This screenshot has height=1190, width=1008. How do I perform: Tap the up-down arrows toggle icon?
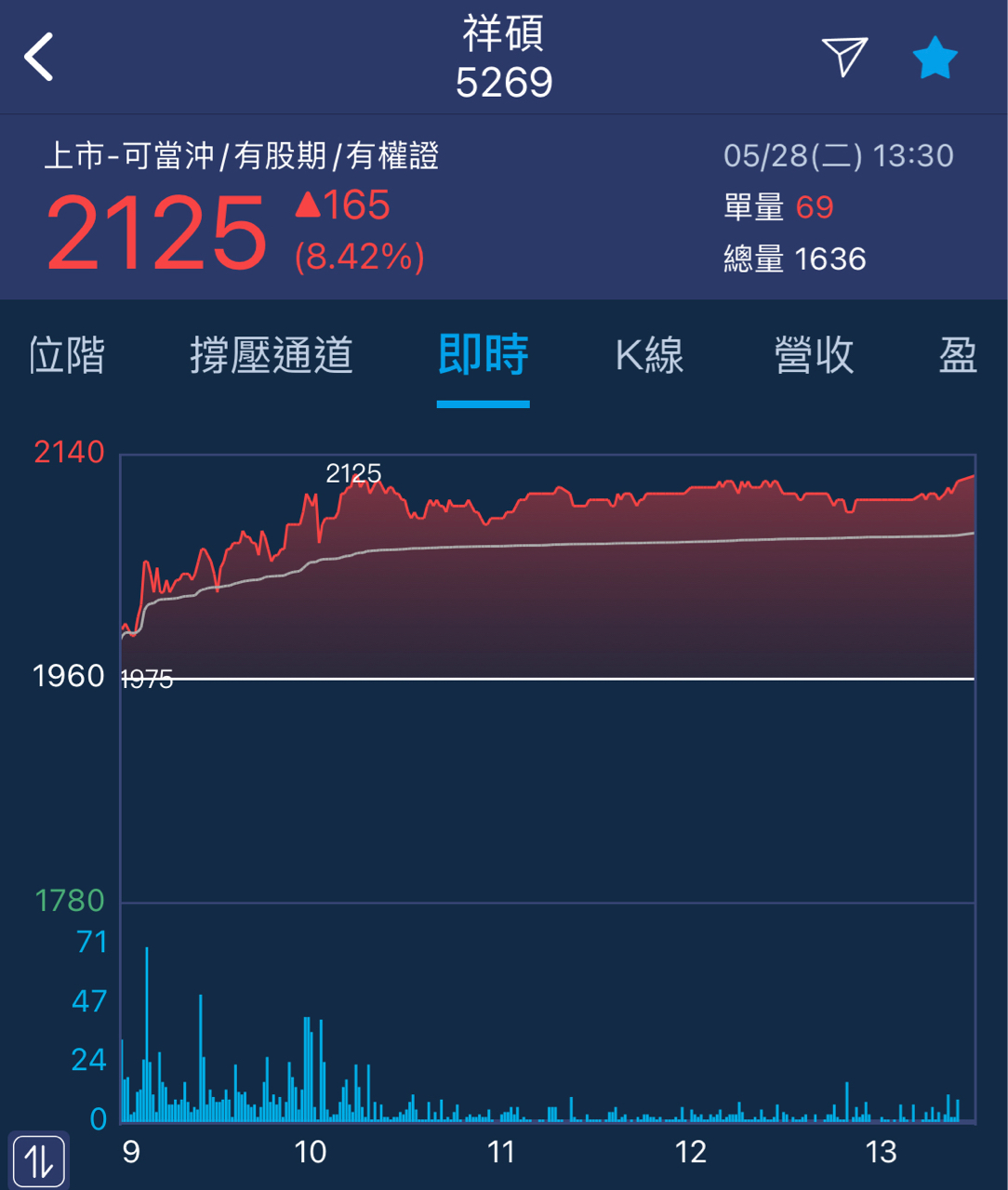tap(39, 1161)
